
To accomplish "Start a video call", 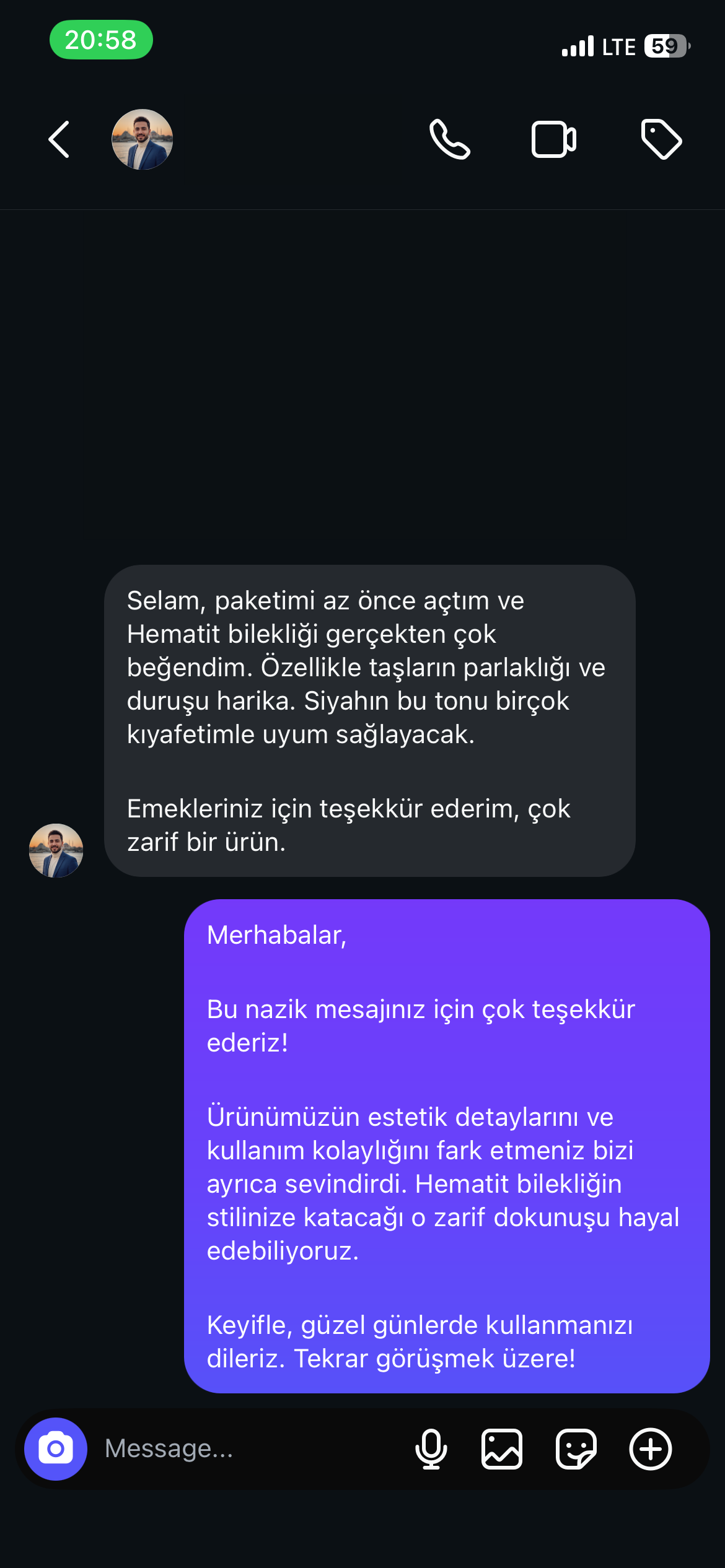I will point(554,139).
